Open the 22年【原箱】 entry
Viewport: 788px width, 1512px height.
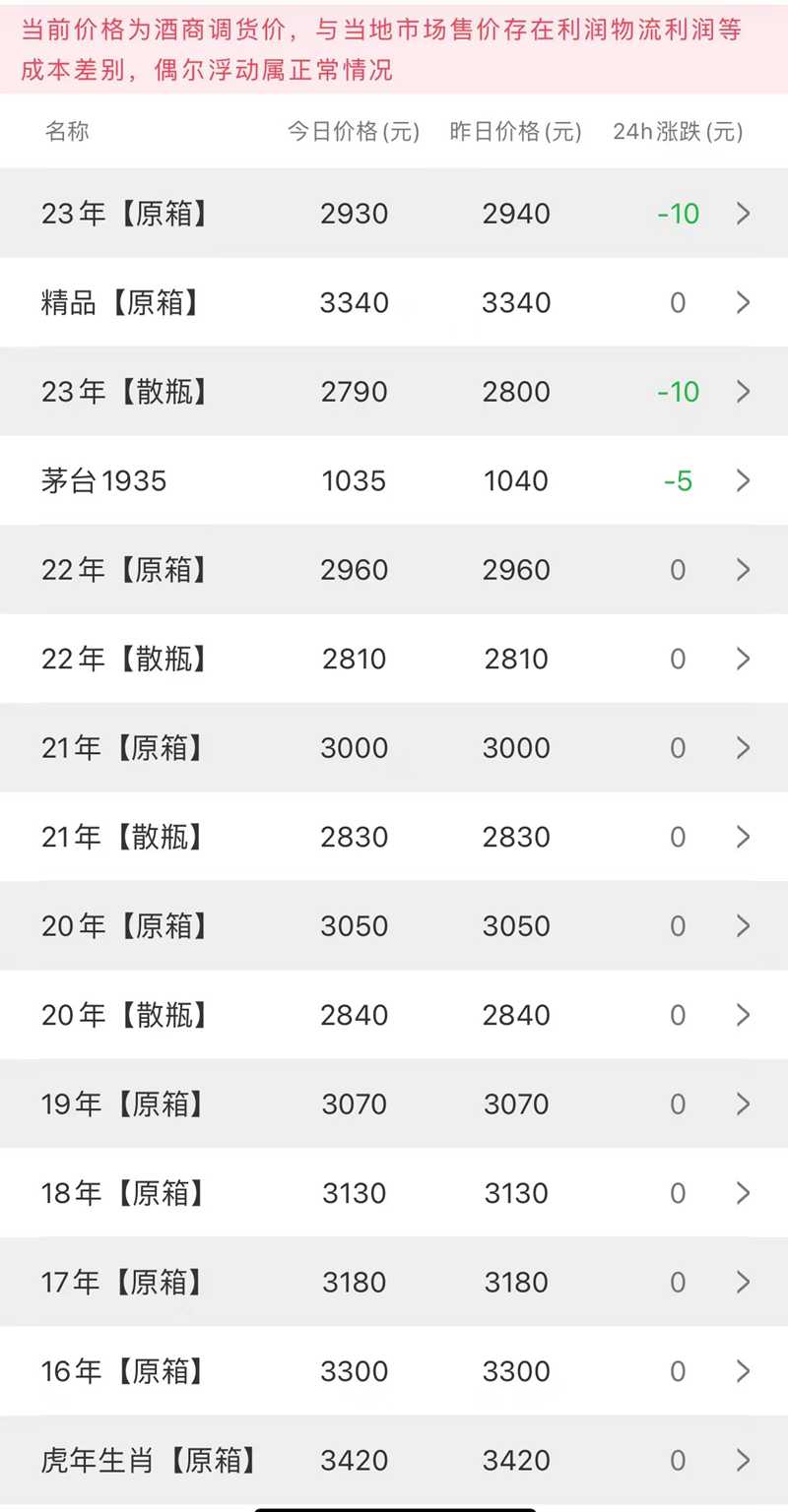394,570
